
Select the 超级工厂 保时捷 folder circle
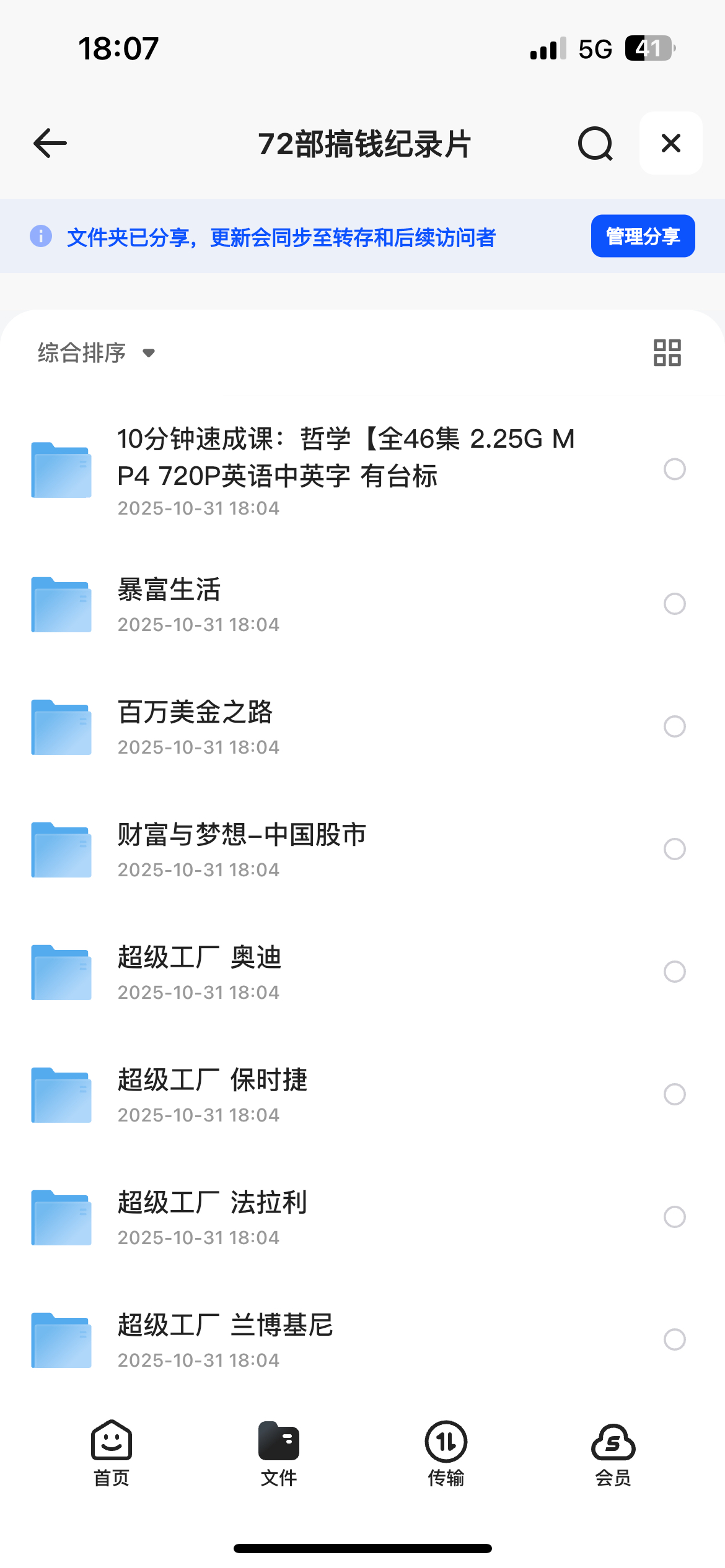click(674, 1094)
